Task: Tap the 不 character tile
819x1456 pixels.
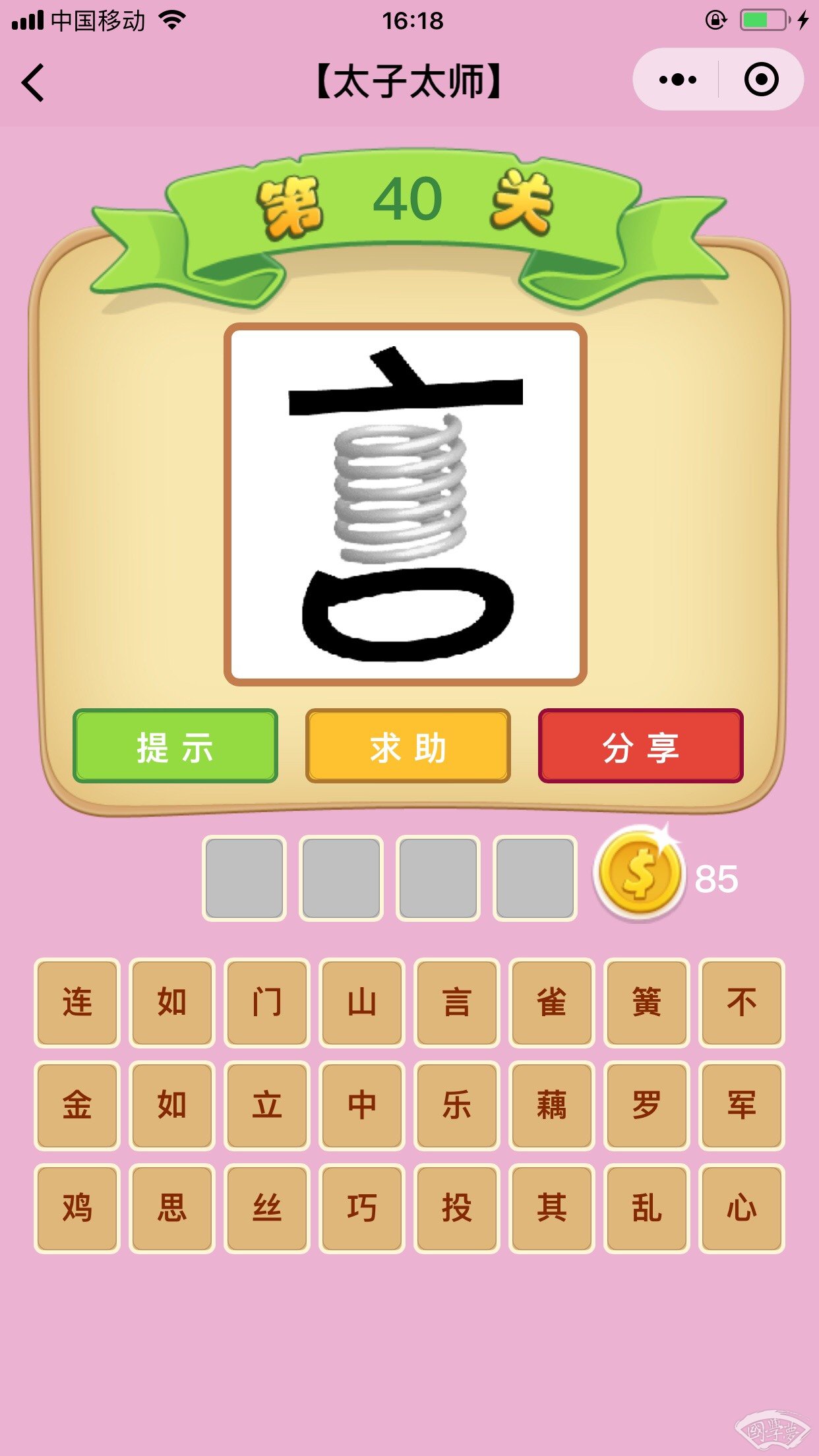Action: coord(741,1002)
